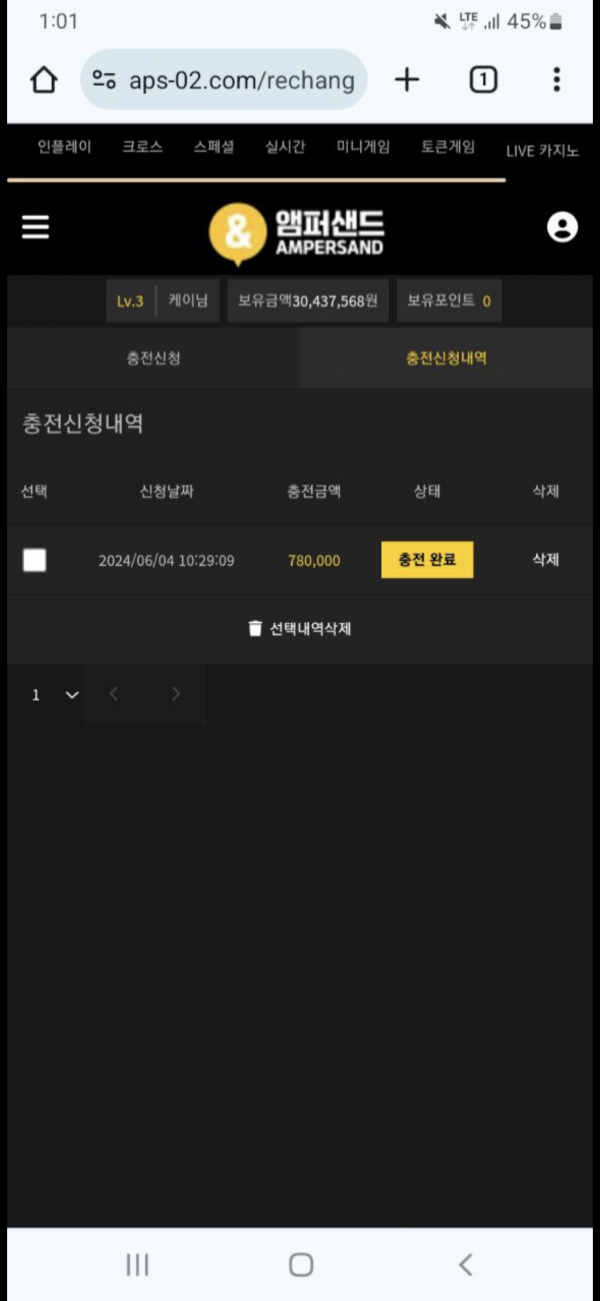
Task: Go to the next page arrow
Action: (x=176, y=695)
